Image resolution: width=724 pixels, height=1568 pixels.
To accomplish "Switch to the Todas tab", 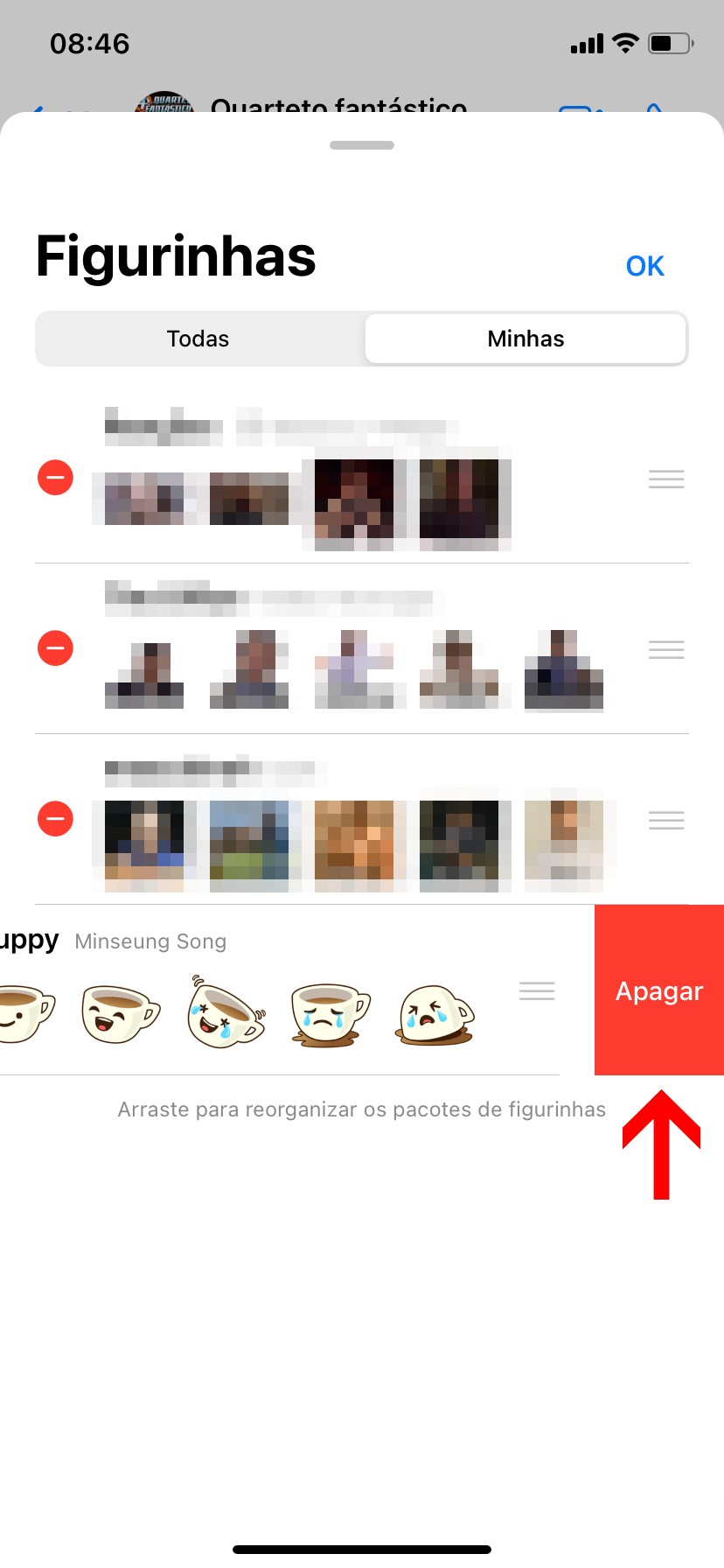I will point(198,339).
